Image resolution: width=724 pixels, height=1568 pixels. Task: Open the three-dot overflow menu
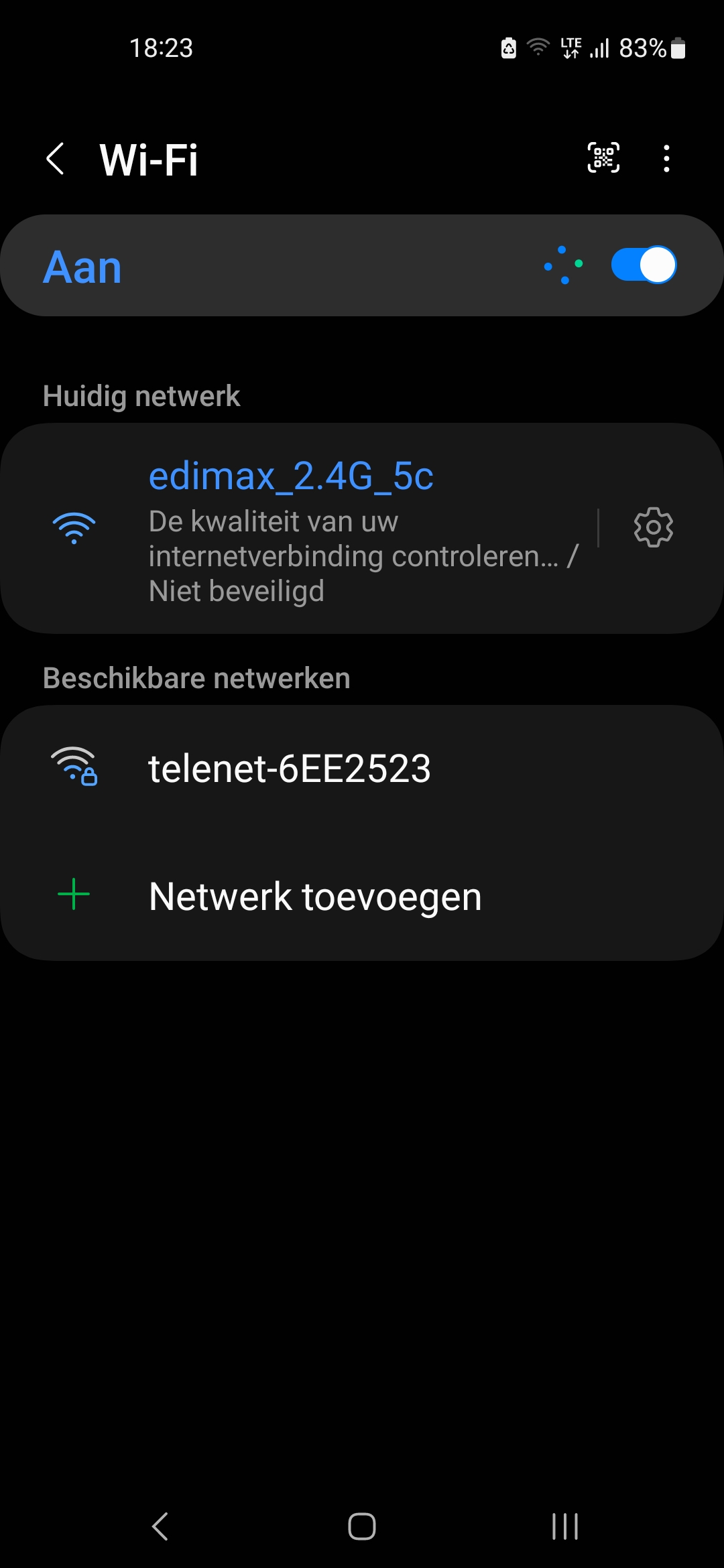coord(666,159)
